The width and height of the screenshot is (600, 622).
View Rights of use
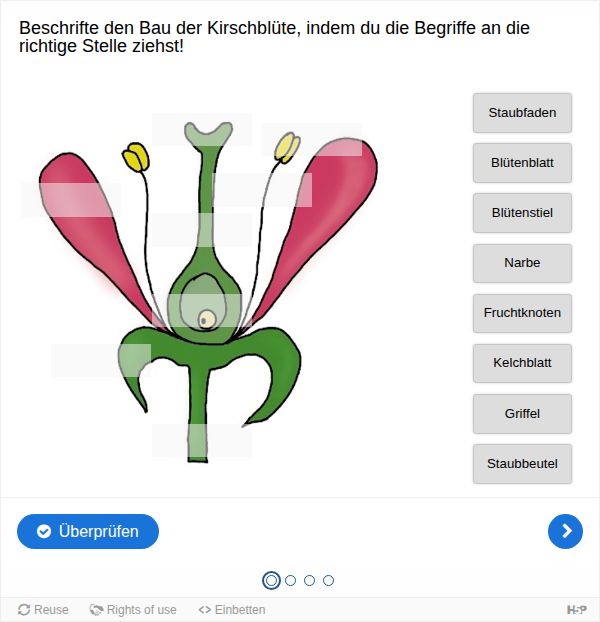tap(133, 610)
